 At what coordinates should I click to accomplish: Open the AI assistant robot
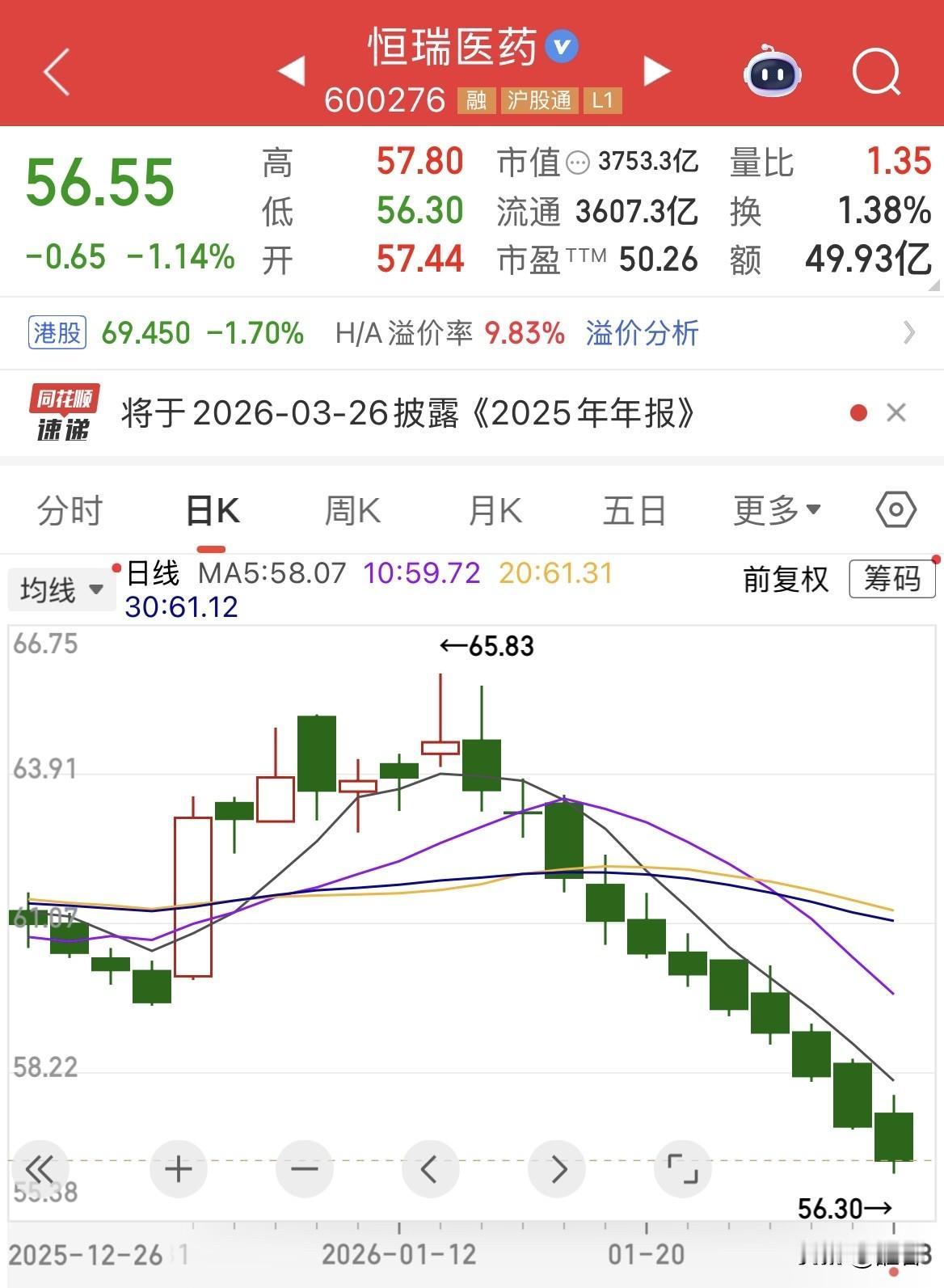(772, 72)
